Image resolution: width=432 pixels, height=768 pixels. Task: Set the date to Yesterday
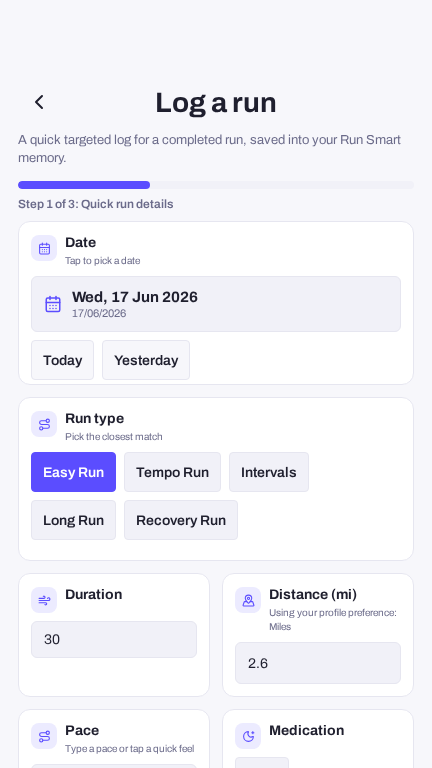tap(146, 360)
